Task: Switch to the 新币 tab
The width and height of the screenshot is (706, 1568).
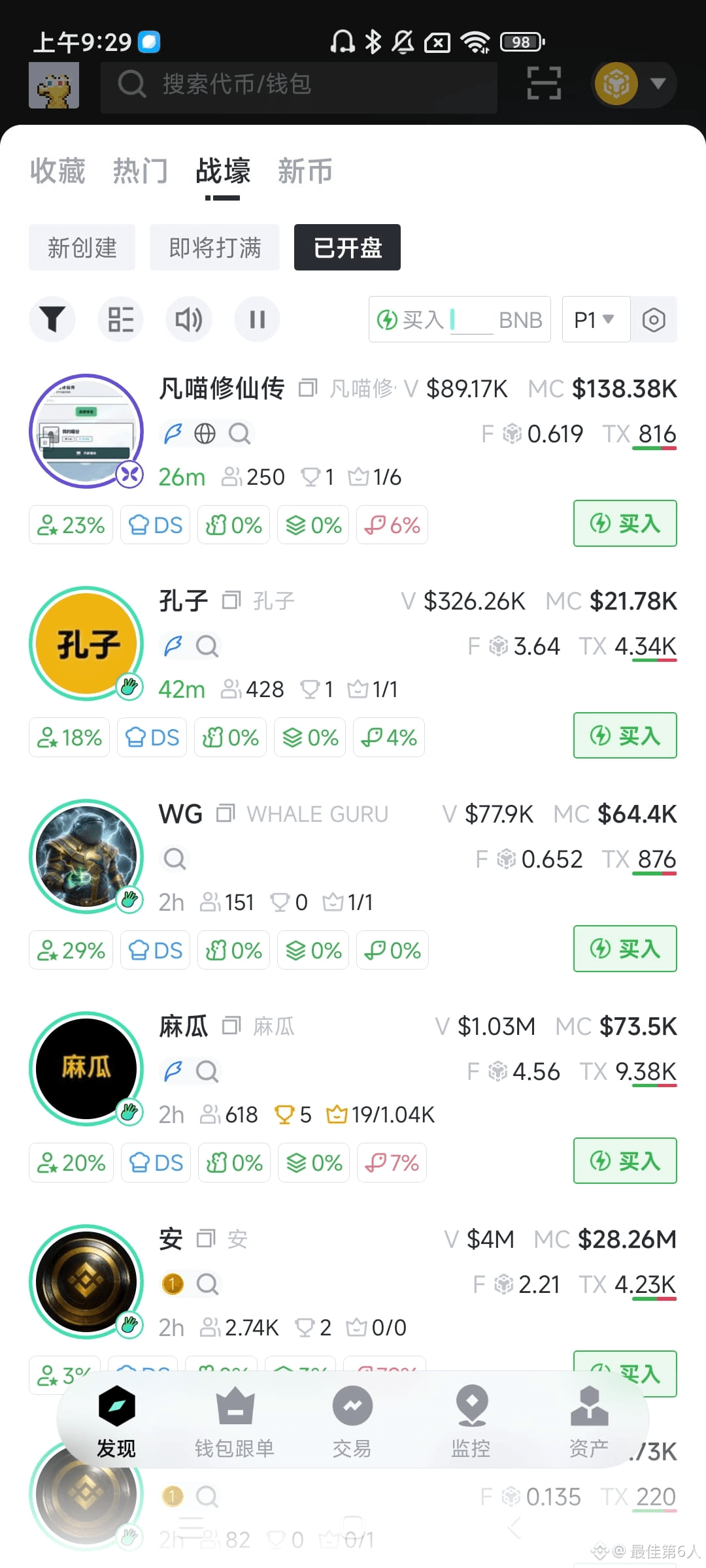Action: point(305,171)
